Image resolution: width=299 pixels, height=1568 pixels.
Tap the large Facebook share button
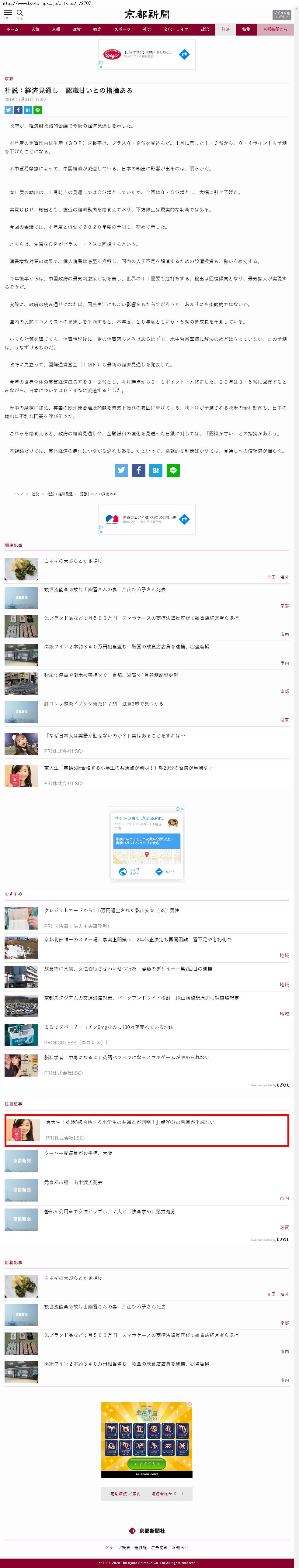tap(139, 470)
